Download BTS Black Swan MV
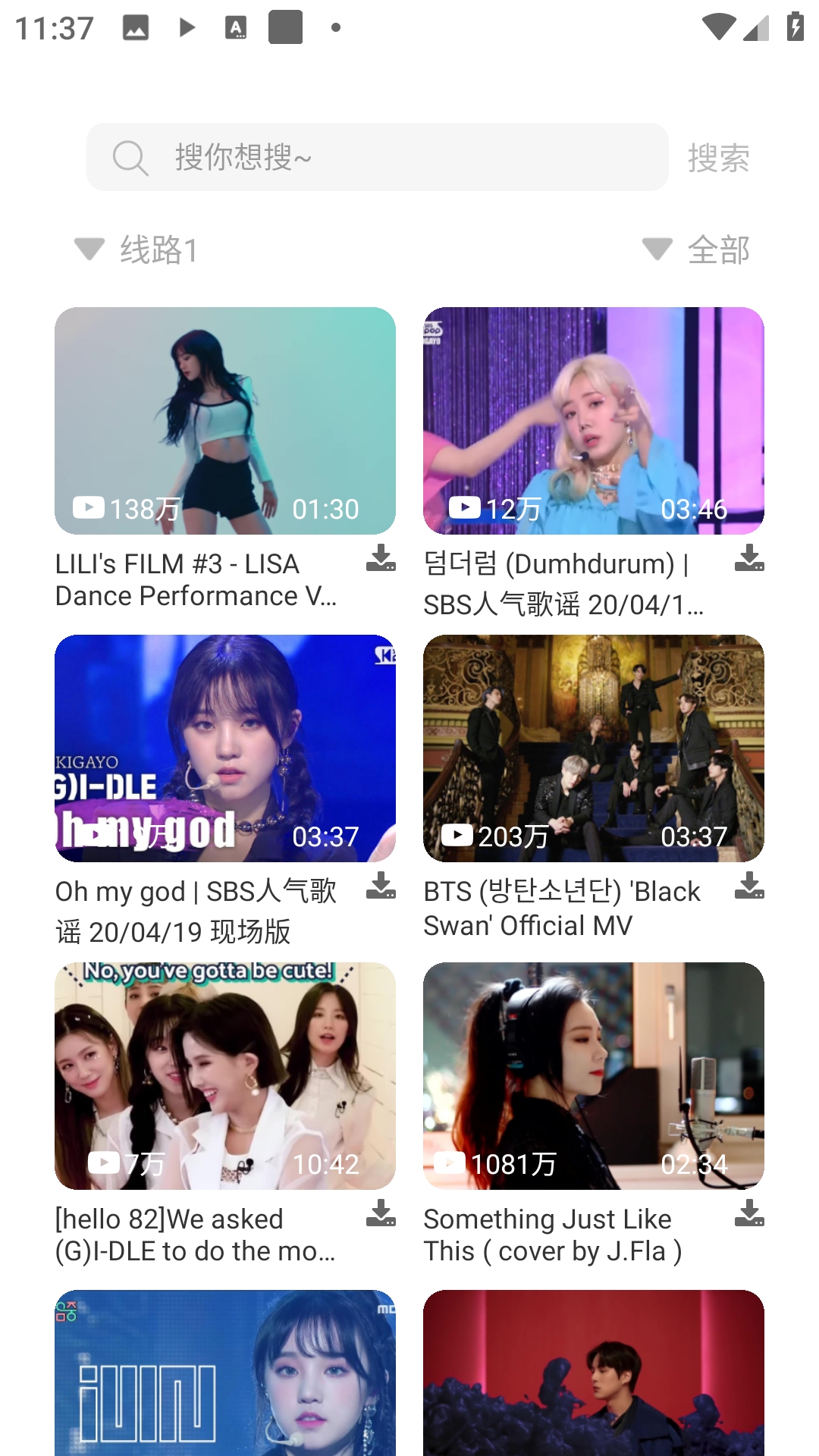 (749, 886)
